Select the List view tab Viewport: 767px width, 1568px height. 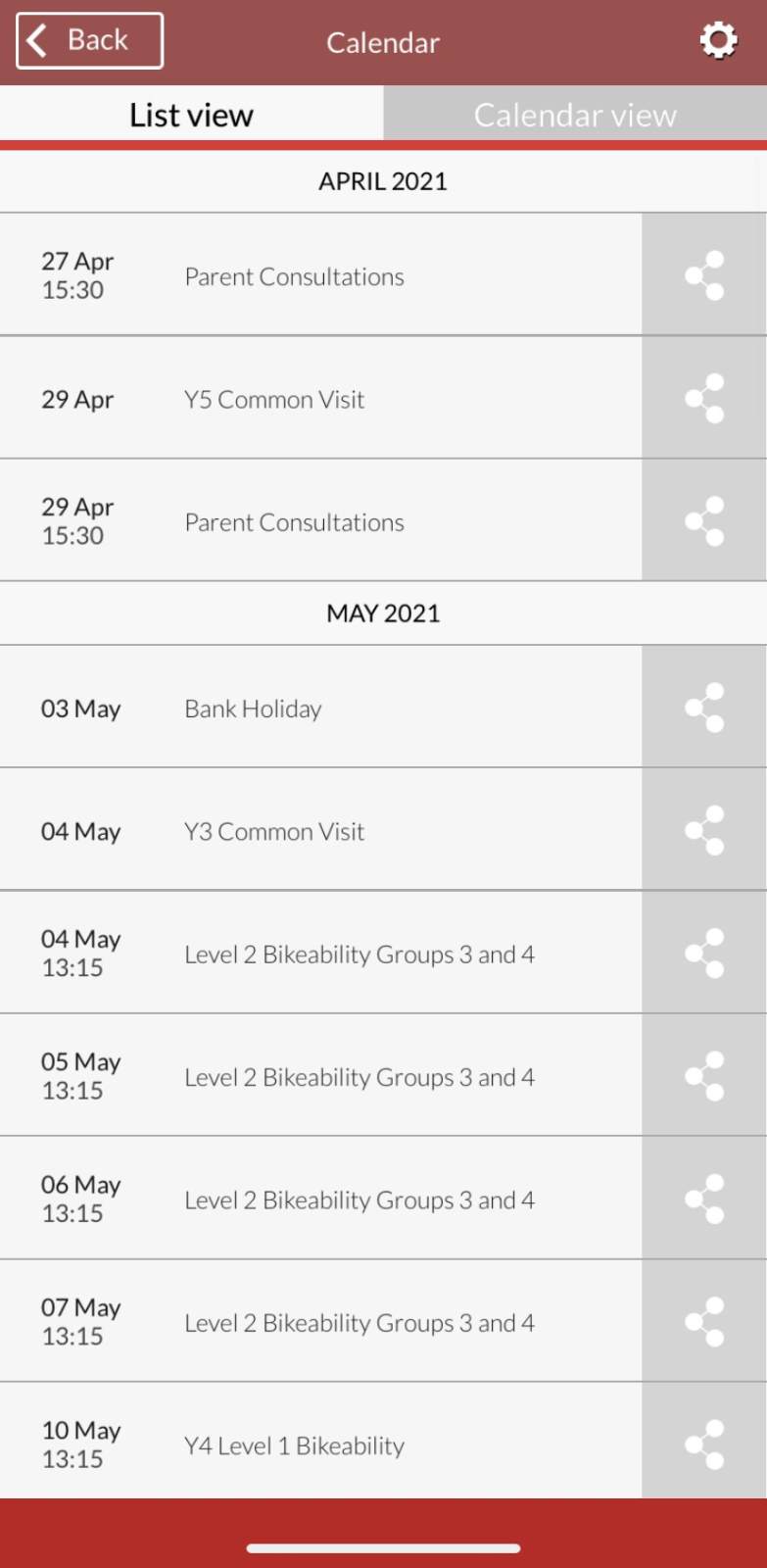[191, 115]
